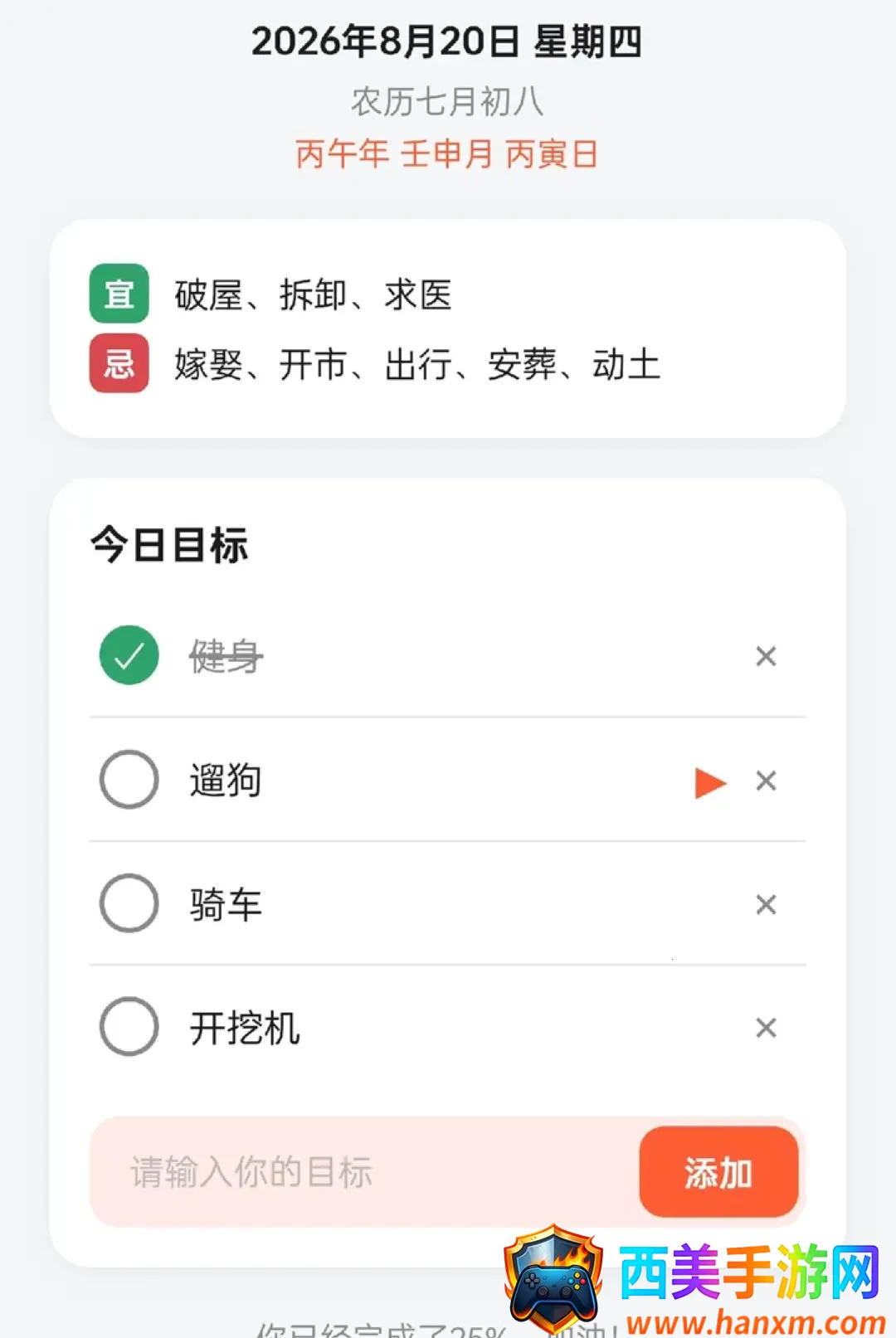
Task: Remove the 遛狗 goal
Action: coord(766,781)
